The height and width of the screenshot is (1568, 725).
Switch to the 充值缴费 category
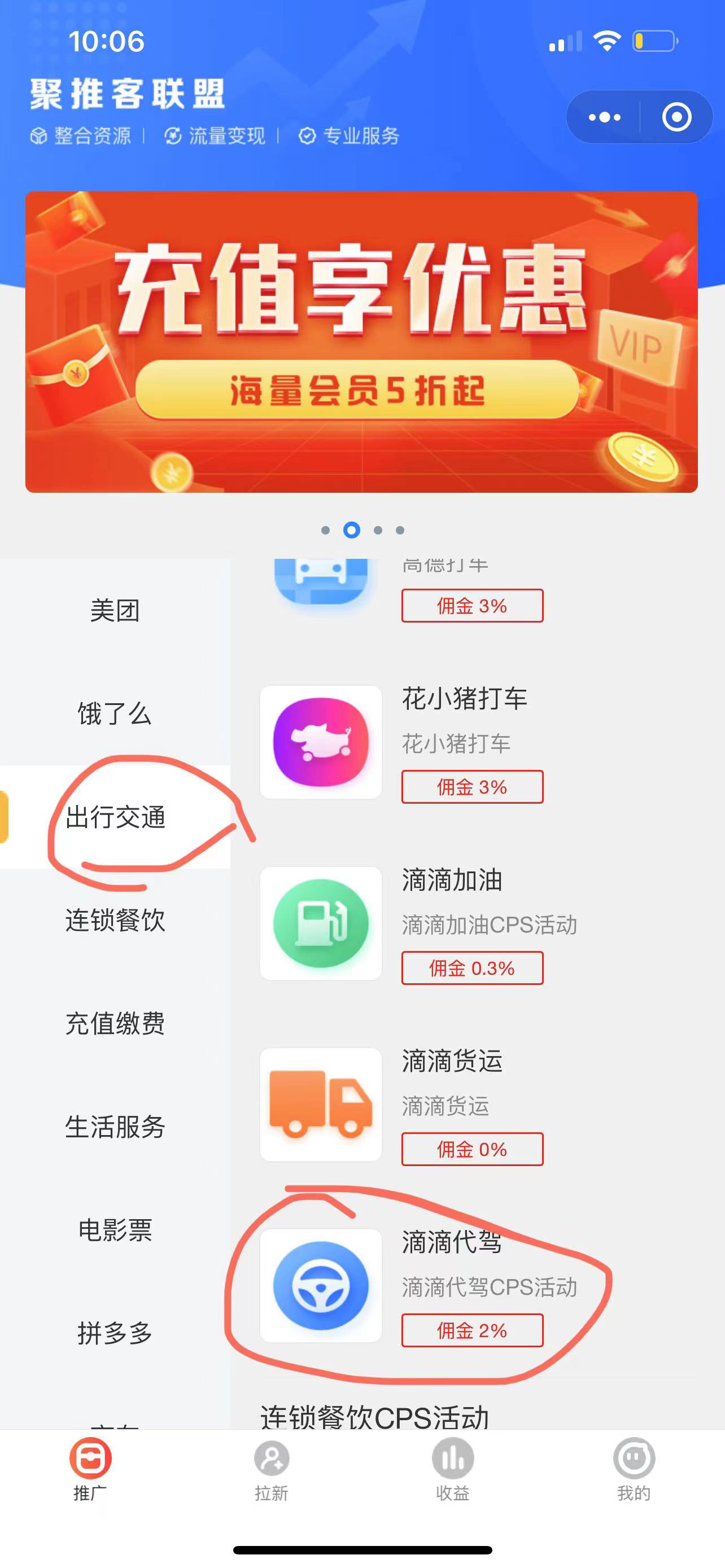click(115, 1023)
